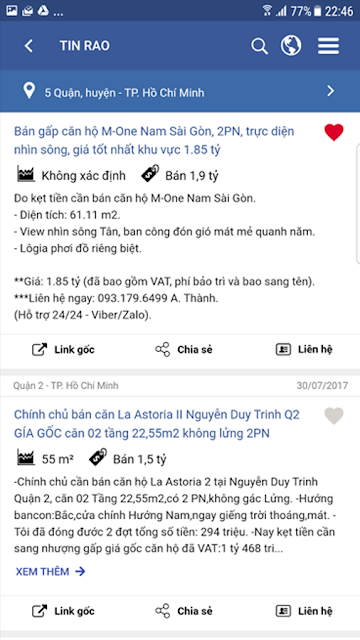Image resolution: width=360 pixels, height=640 pixels.
Task: Contact the seller of the M-One apartment
Action: (304, 350)
